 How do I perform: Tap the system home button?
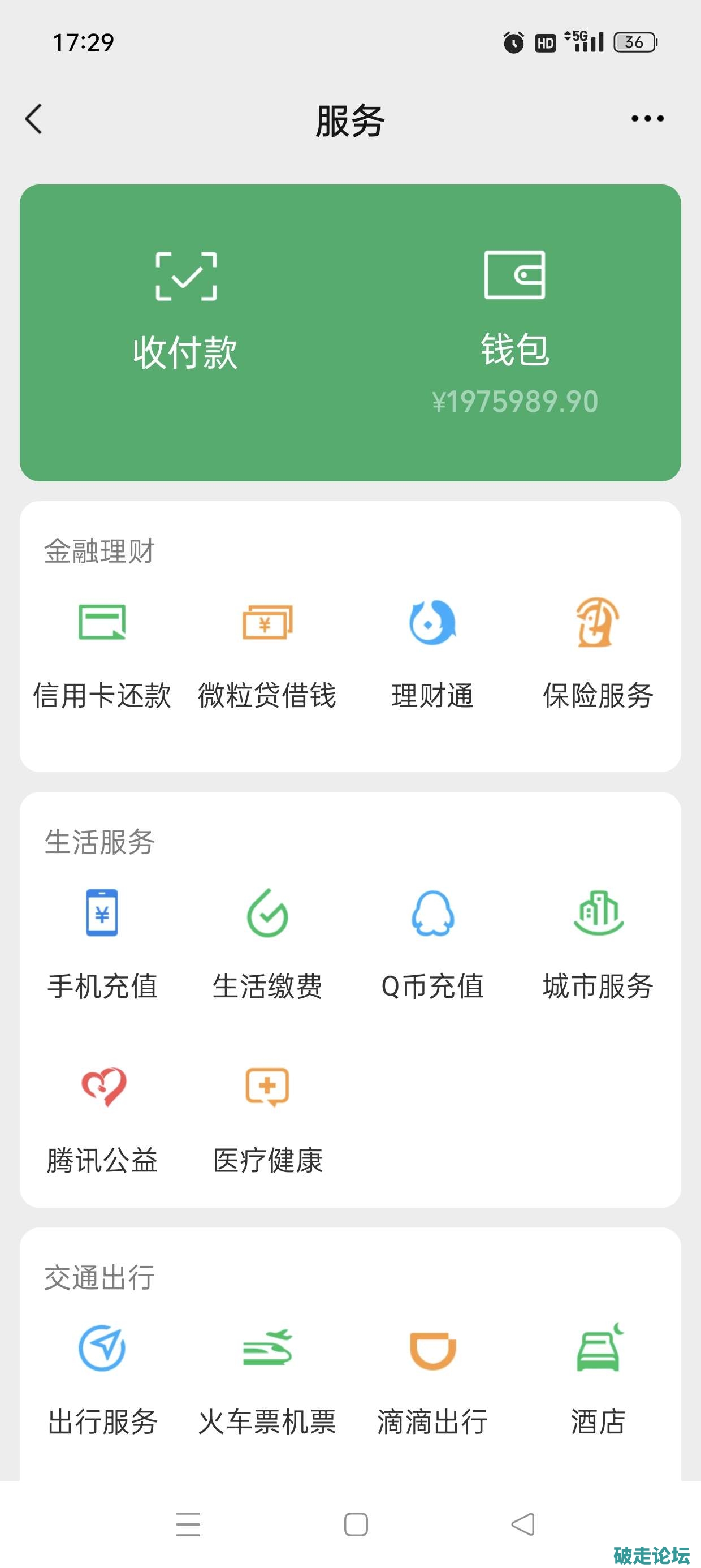356,1524
